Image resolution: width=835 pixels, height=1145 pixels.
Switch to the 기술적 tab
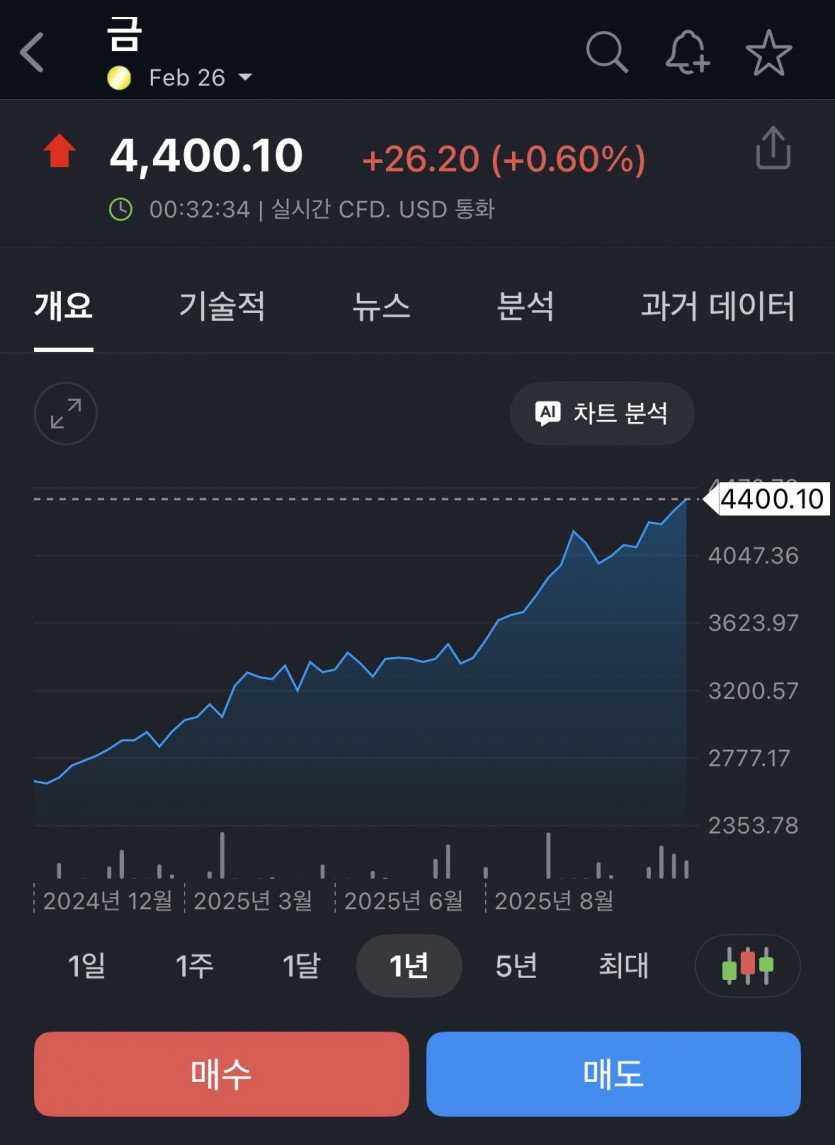pyautogui.click(x=222, y=306)
